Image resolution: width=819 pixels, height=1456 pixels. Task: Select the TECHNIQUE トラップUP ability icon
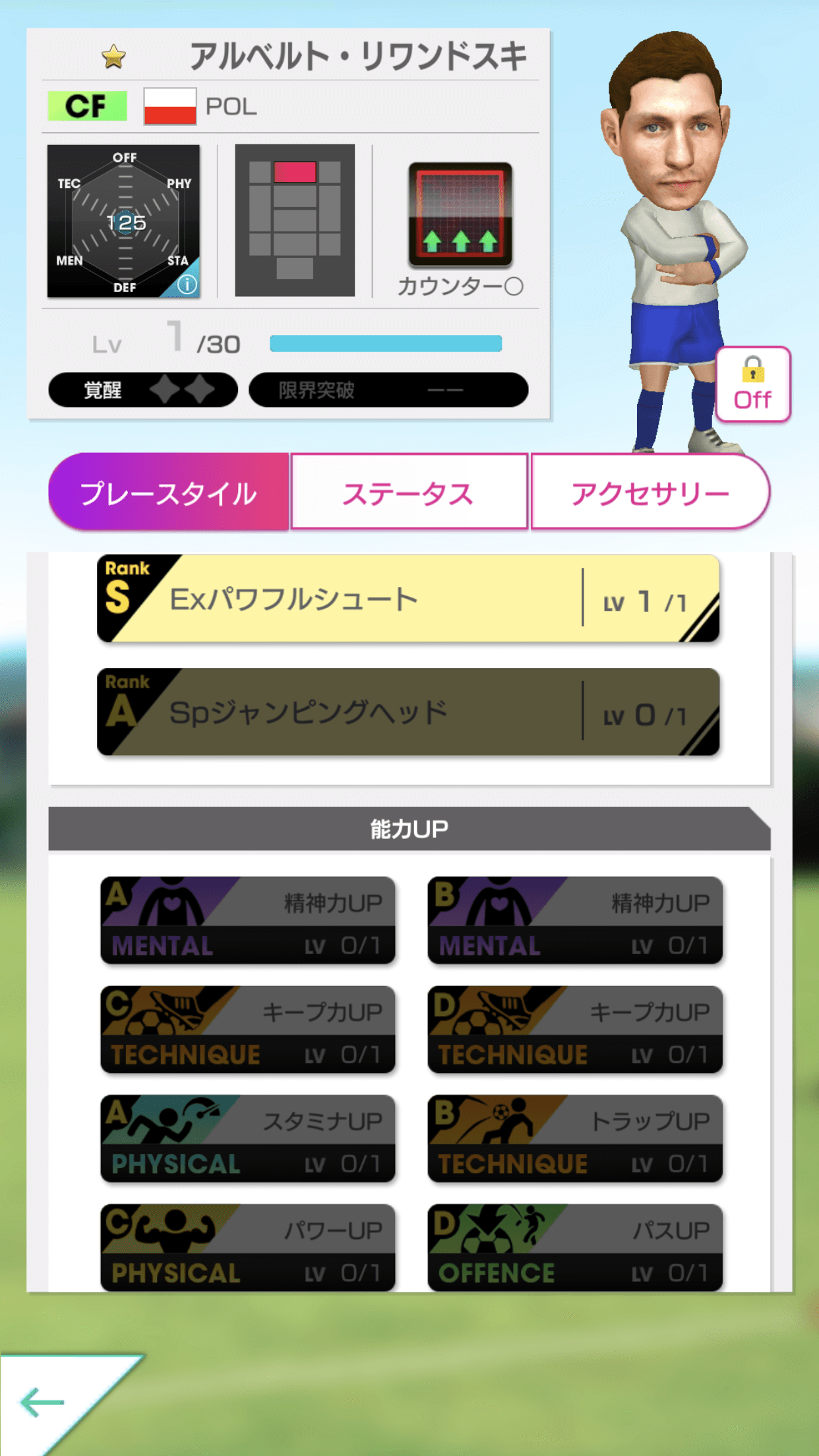pos(574,1139)
